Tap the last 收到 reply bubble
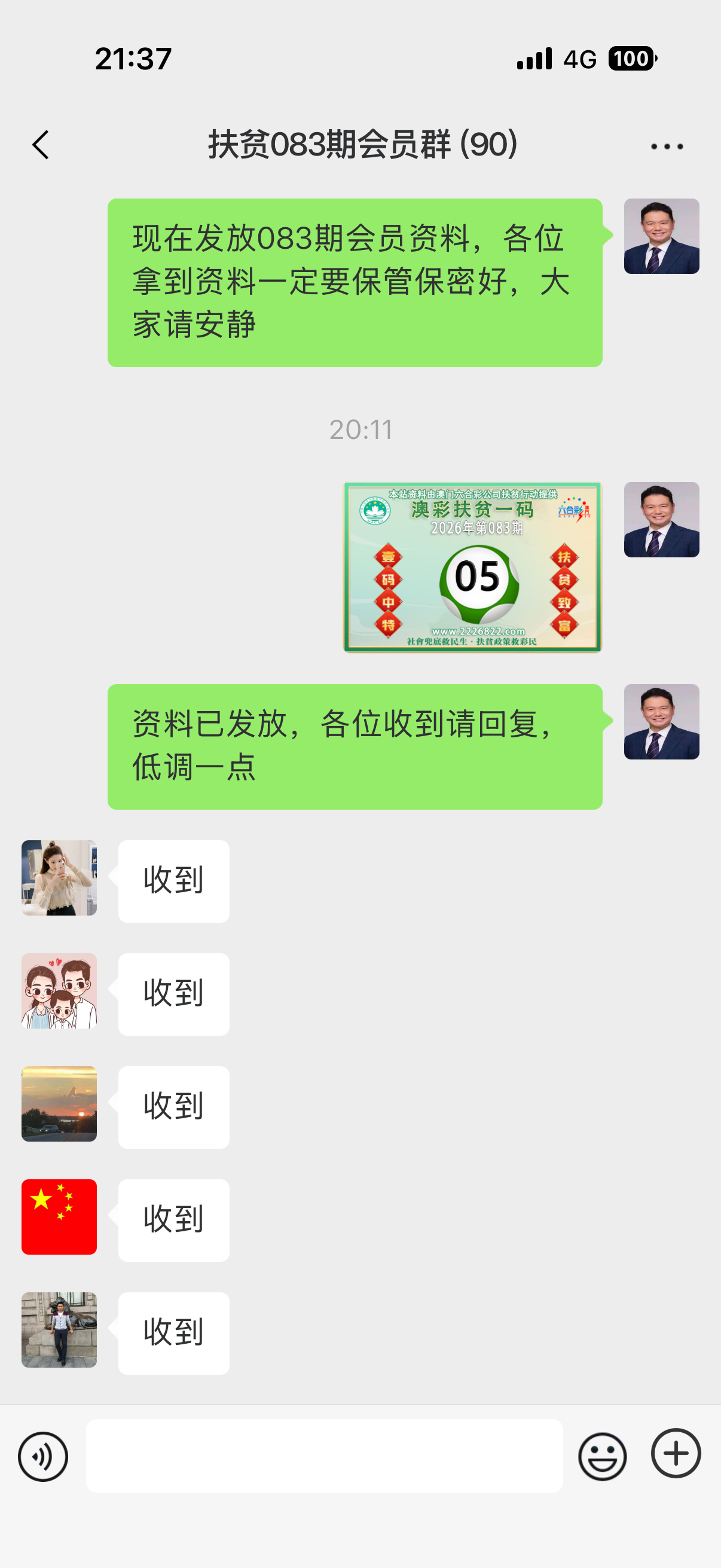Viewport: 721px width, 1568px height. (173, 1333)
